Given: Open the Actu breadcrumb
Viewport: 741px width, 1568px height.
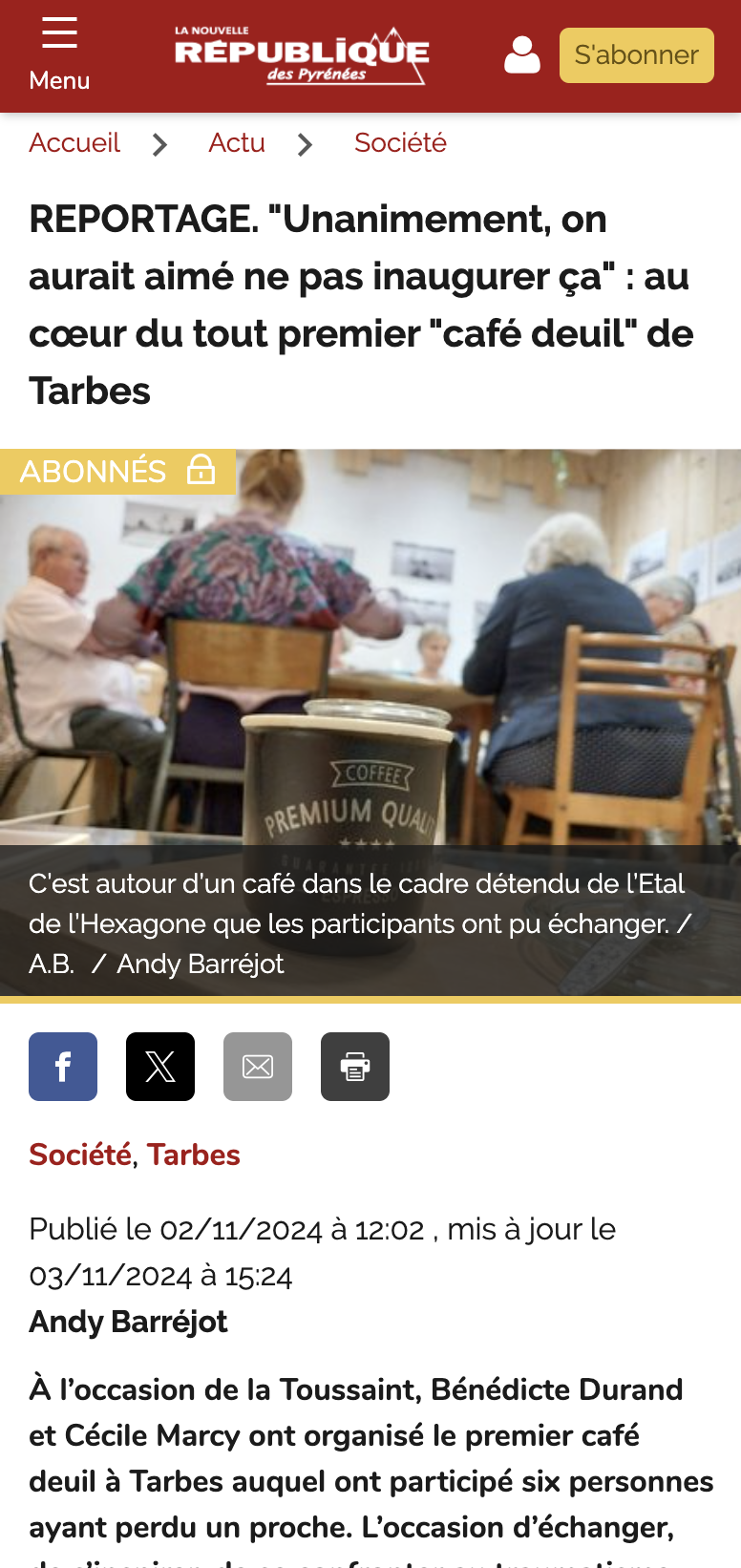Looking at the screenshot, I should pos(237,143).
